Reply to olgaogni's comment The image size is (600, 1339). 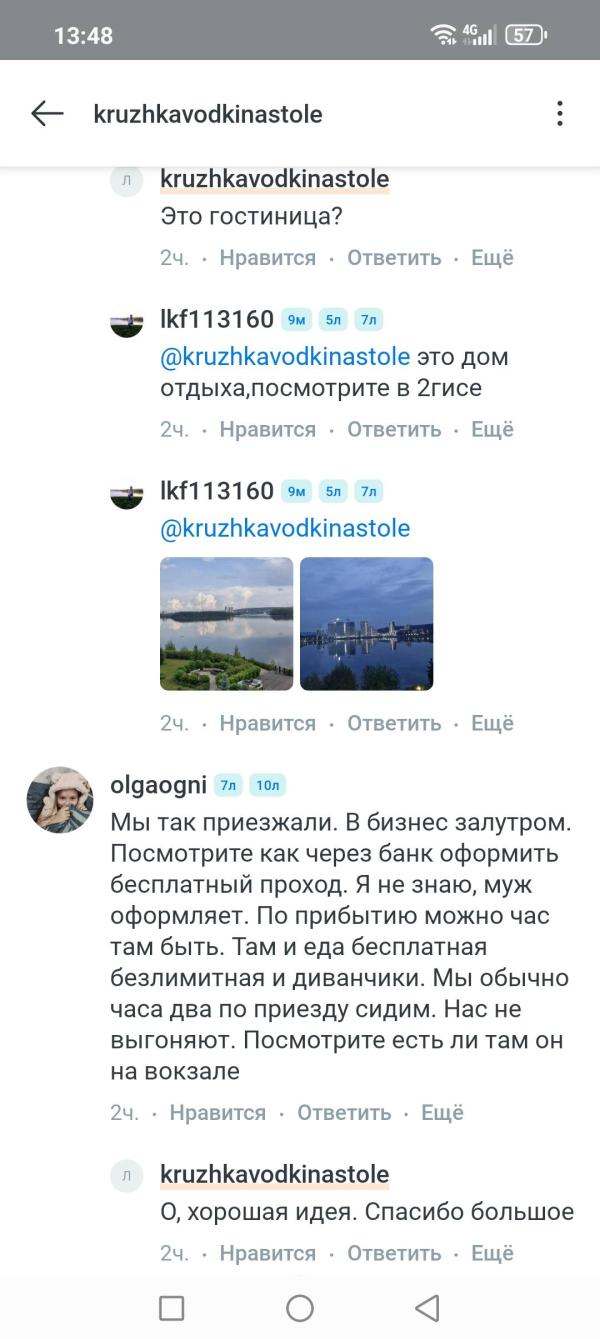click(x=344, y=1113)
